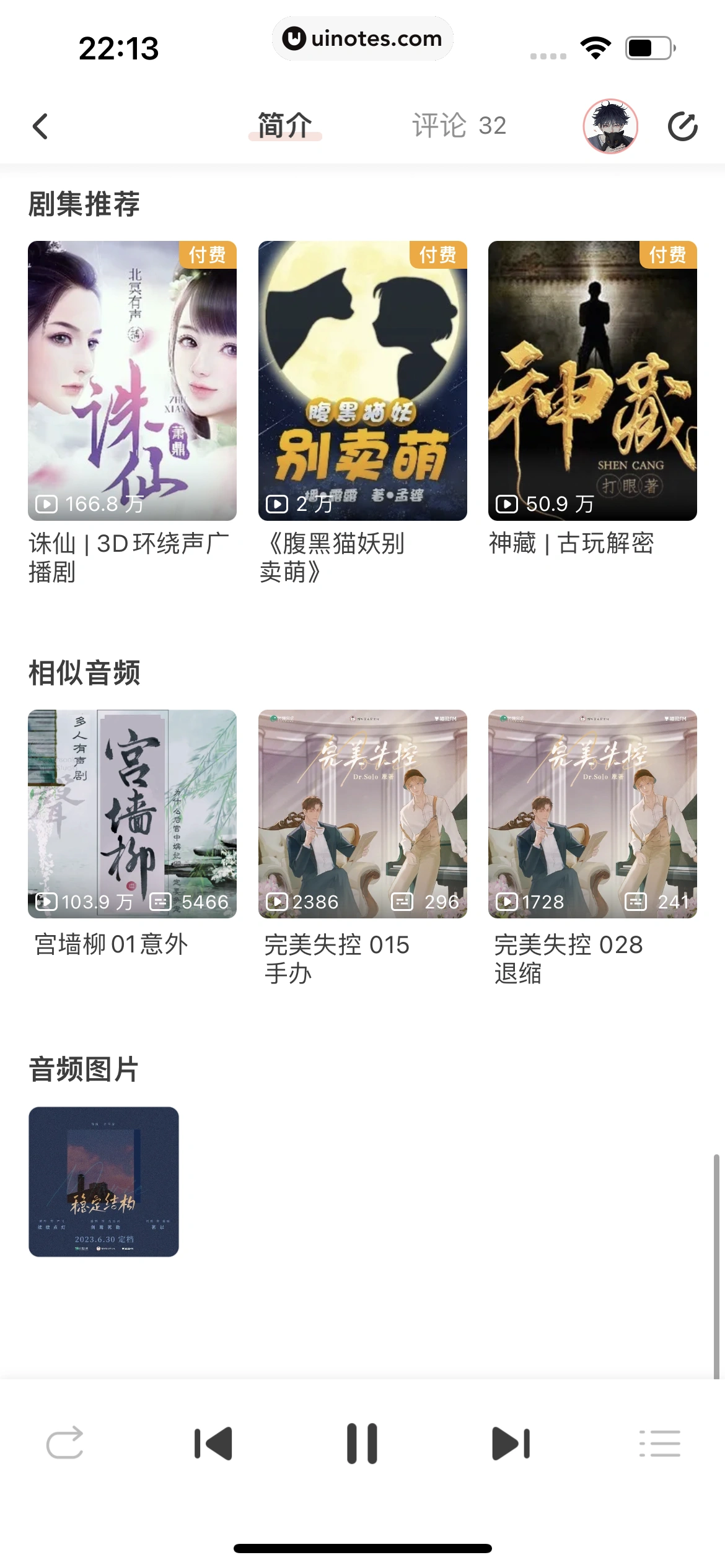Pause the current audio
This screenshot has width=725, height=1568.
click(362, 1443)
